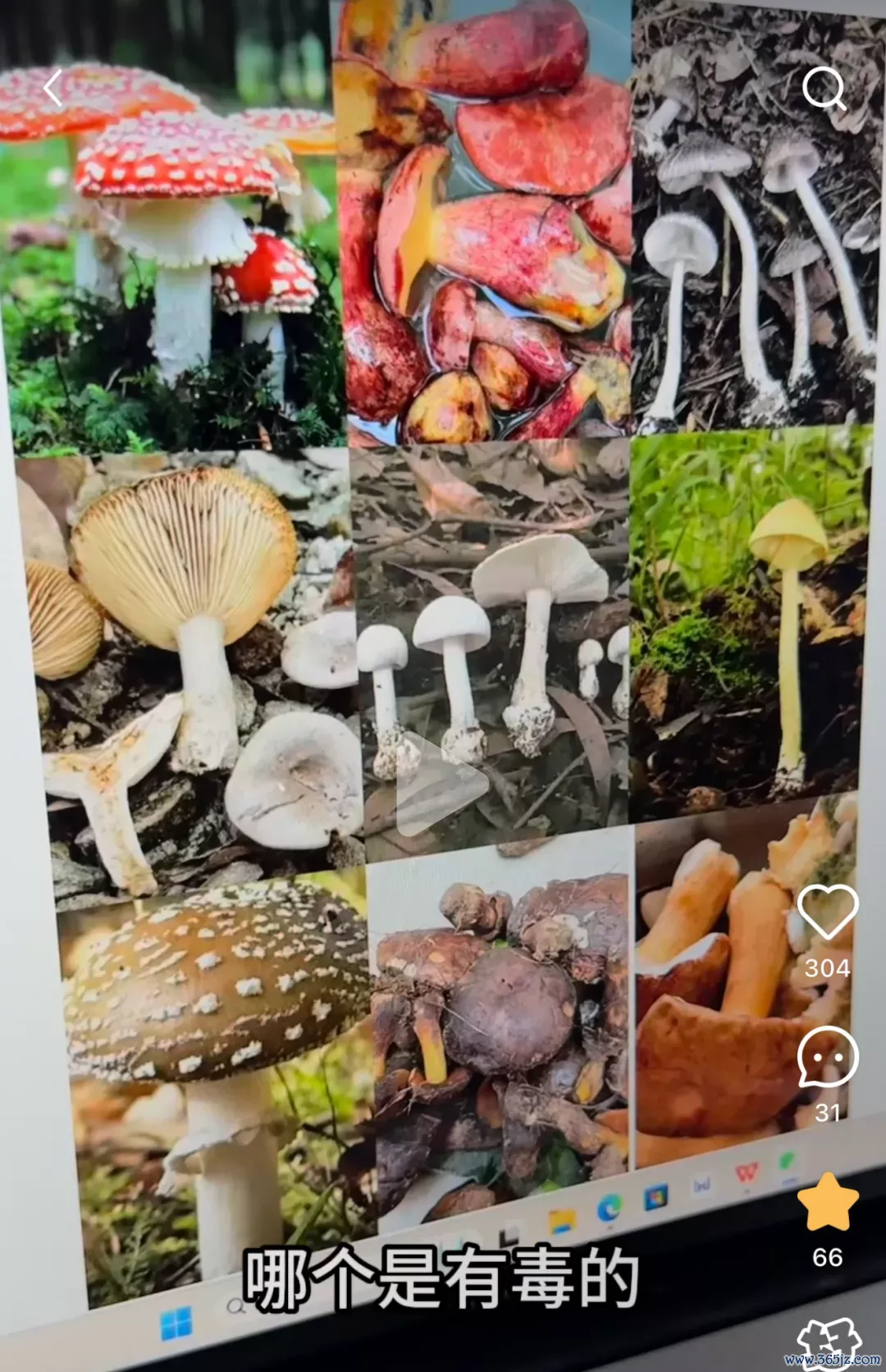Screen dimensions: 886x1372
Task: Like this video with the heart icon
Action: click(827, 912)
